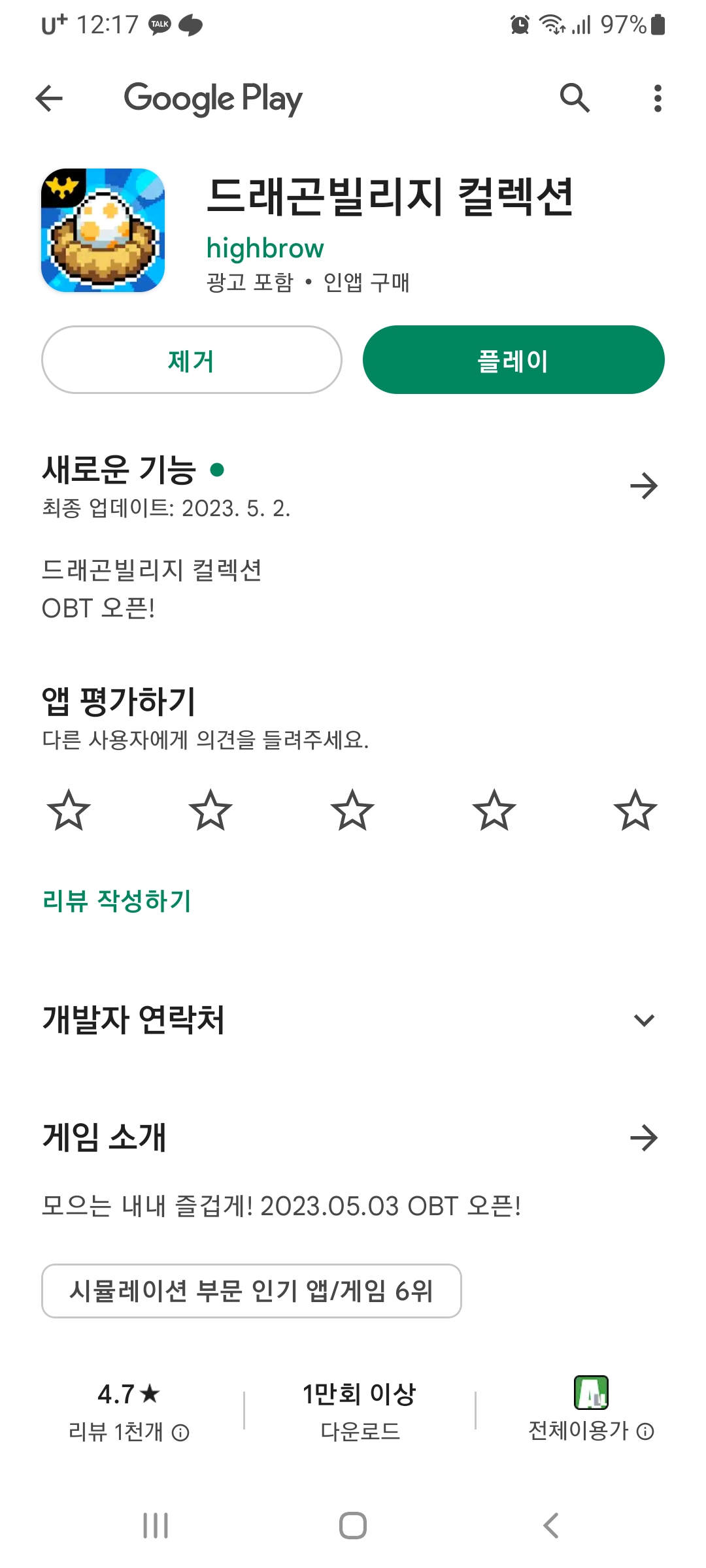
Task: Open 새로운 기능 details arrow
Action: 644,485
